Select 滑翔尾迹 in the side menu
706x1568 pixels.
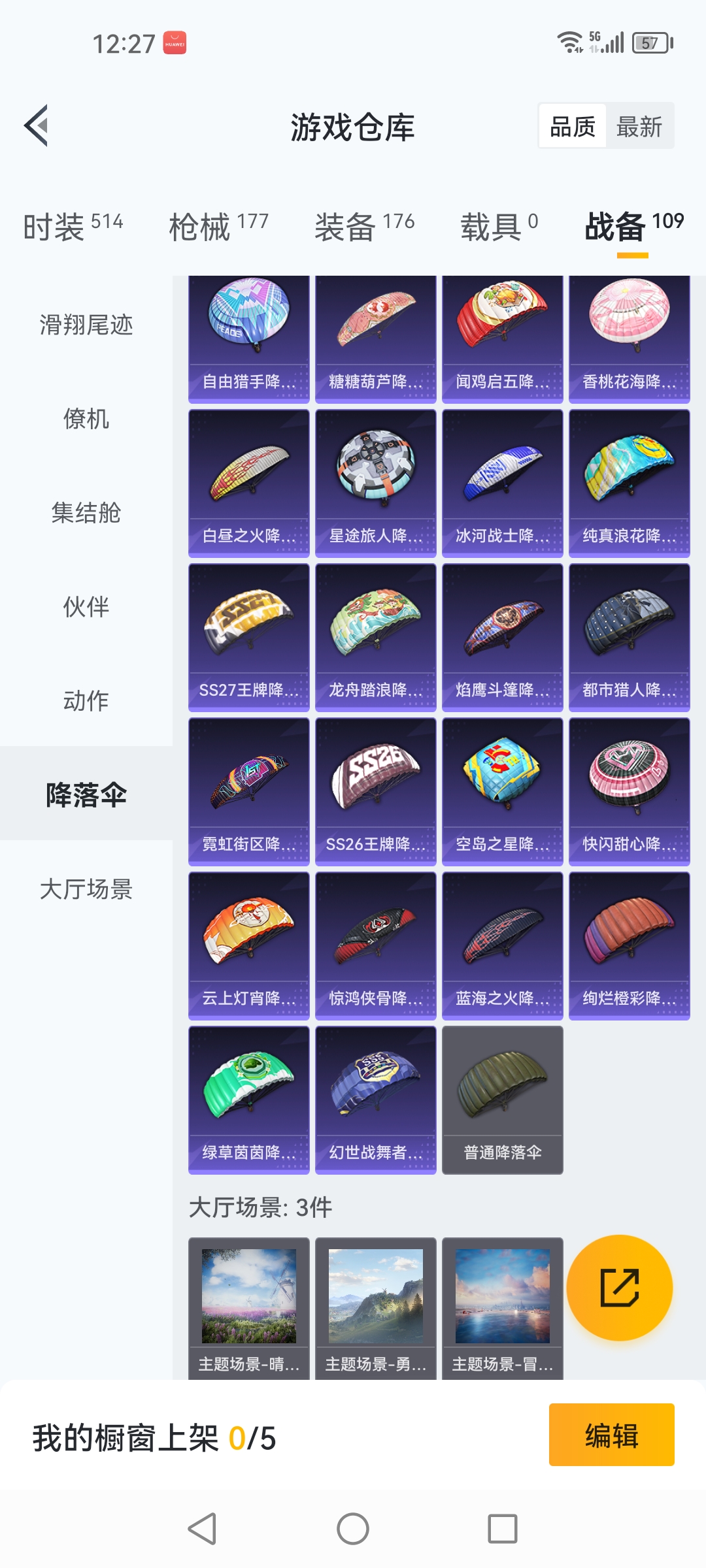(x=86, y=325)
